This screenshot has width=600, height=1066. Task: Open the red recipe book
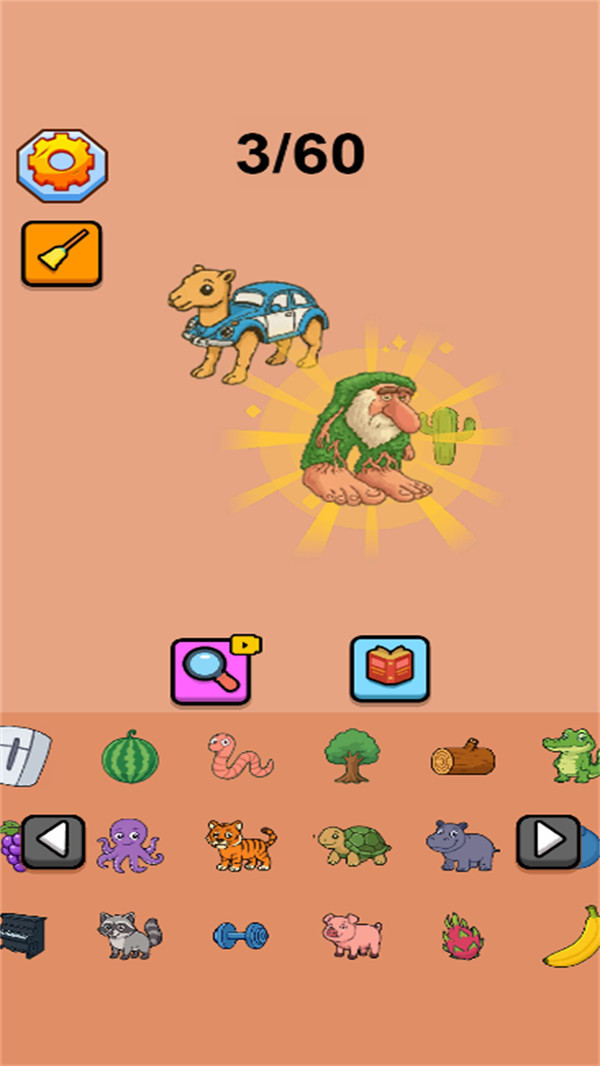(390, 670)
